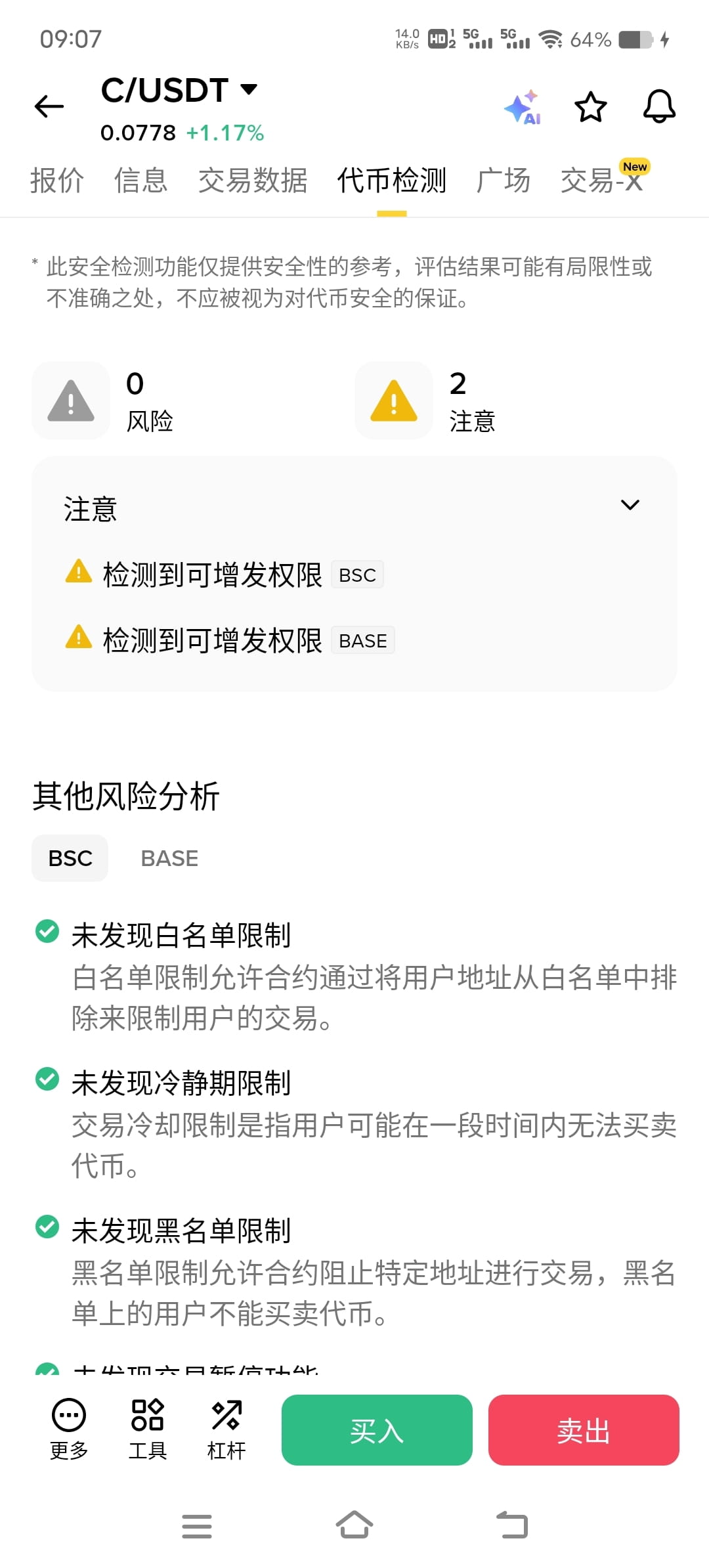This screenshot has width=709, height=1568.
Task: Tap the BSC tag beside first warning
Action: pos(357,574)
